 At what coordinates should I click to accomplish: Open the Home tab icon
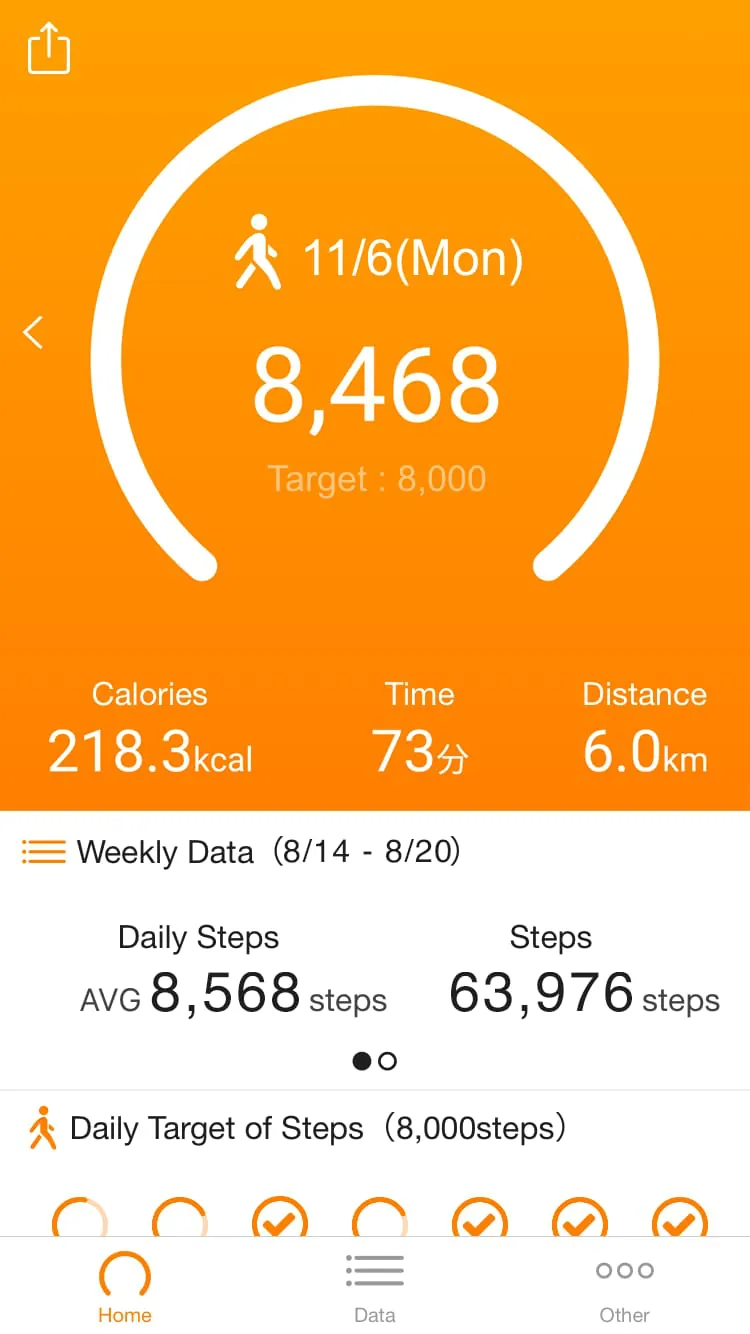point(124,1276)
